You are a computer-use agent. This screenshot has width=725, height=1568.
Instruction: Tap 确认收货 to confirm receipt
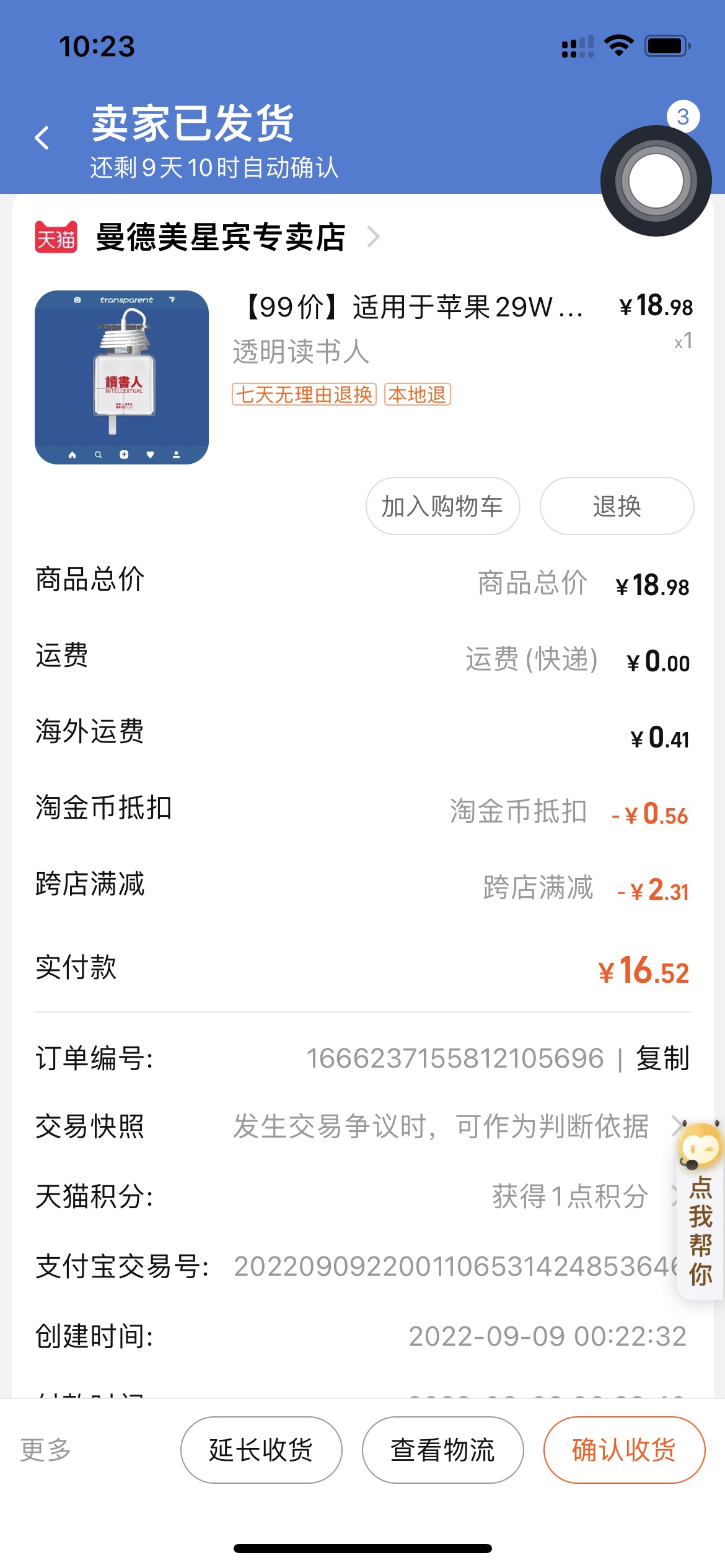pyautogui.click(x=624, y=1448)
